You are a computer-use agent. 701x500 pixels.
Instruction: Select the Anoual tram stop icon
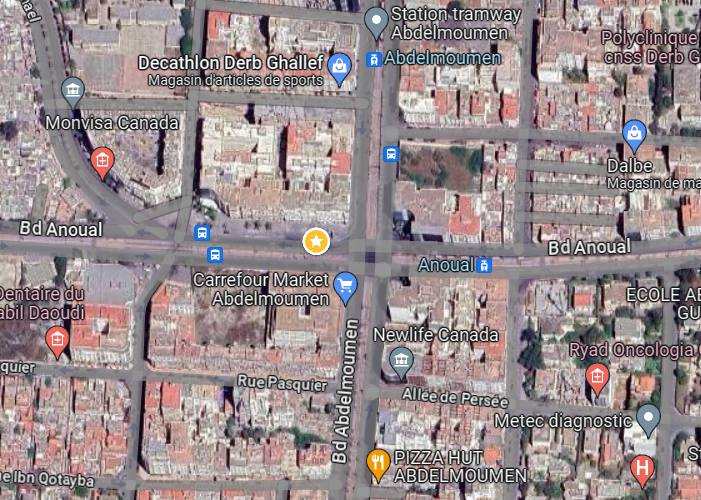point(484,266)
